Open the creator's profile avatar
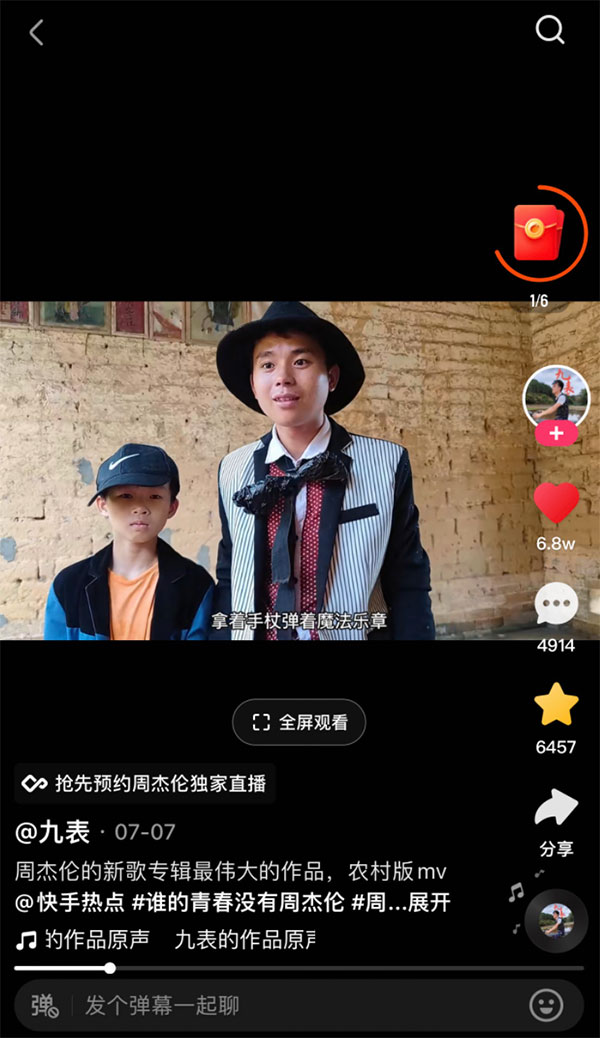The width and height of the screenshot is (600, 1038). click(556, 396)
